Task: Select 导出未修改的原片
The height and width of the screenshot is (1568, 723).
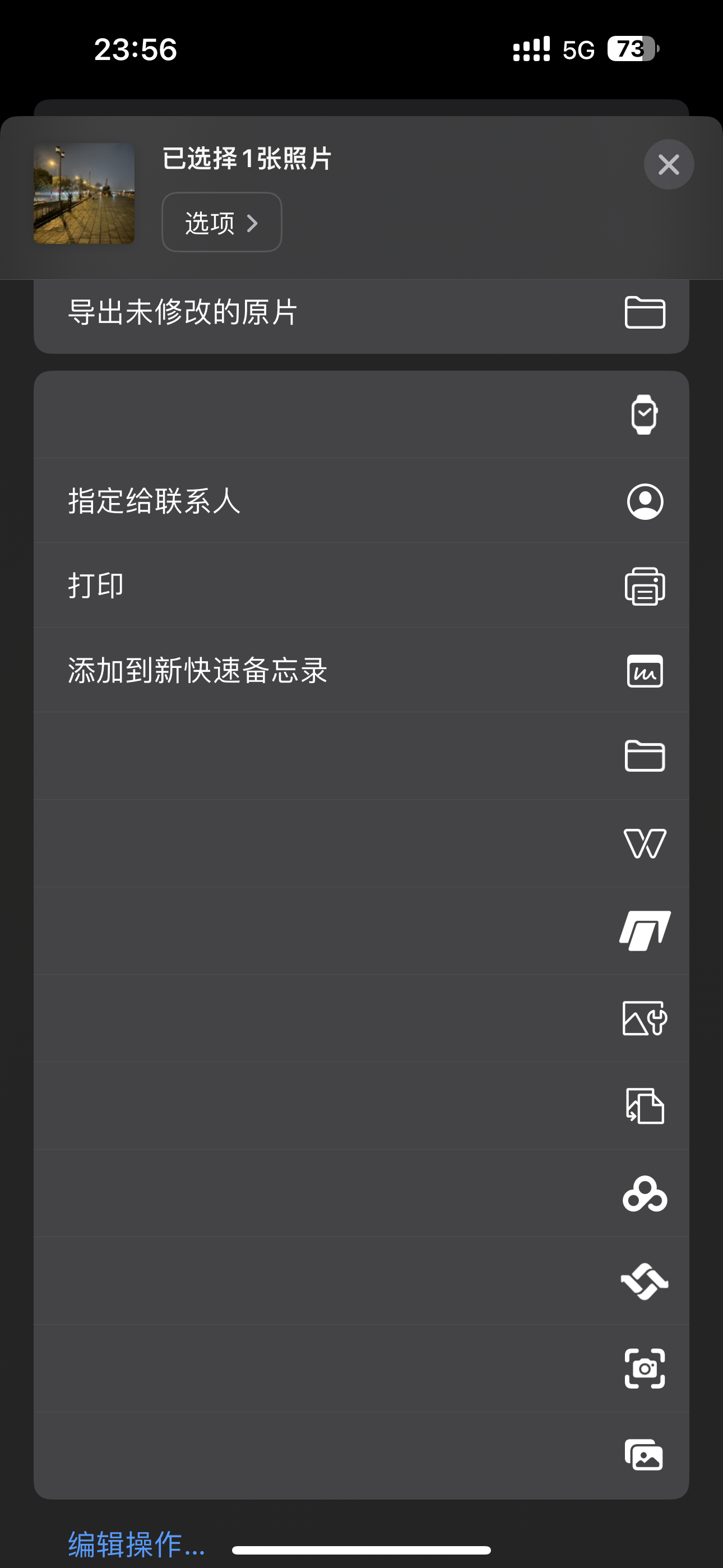Action: point(361,314)
